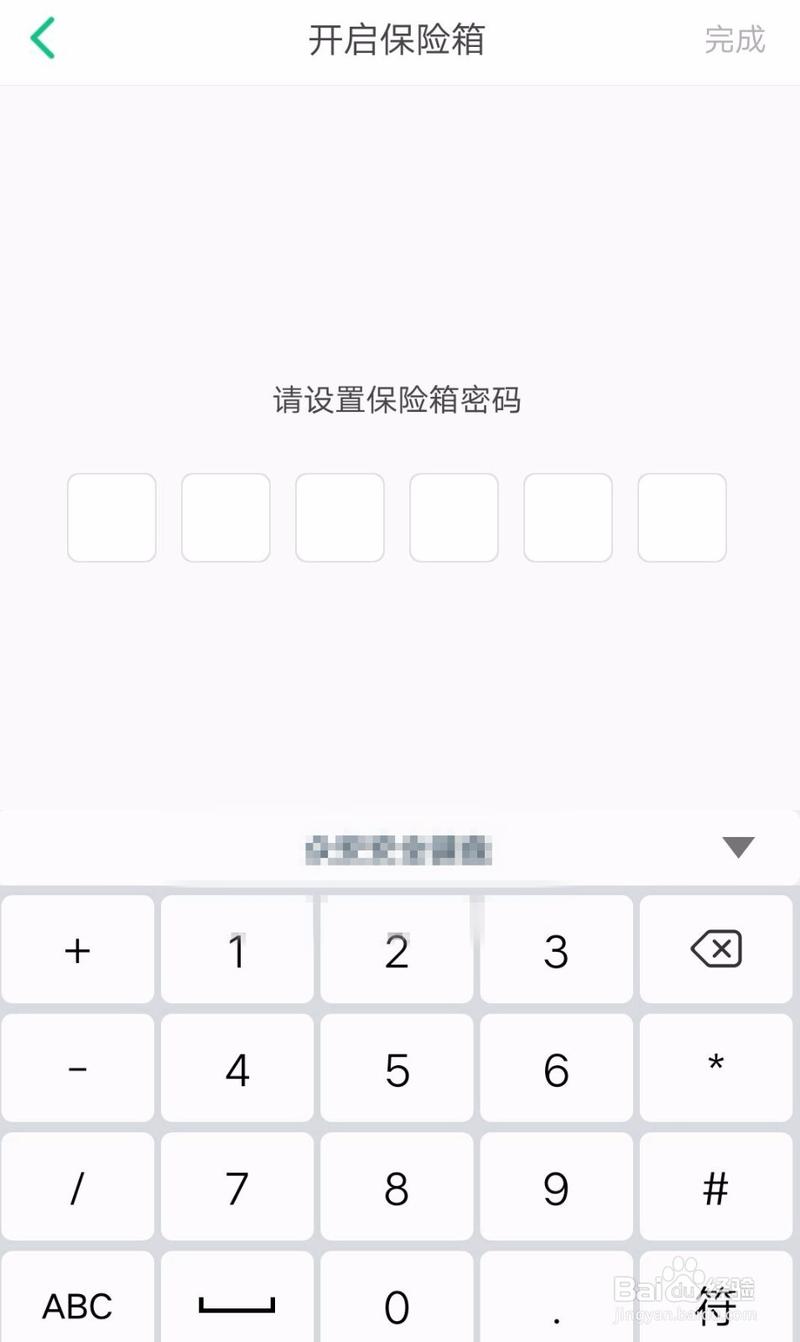Enter digit 7 on the keypad

coord(237,1187)
